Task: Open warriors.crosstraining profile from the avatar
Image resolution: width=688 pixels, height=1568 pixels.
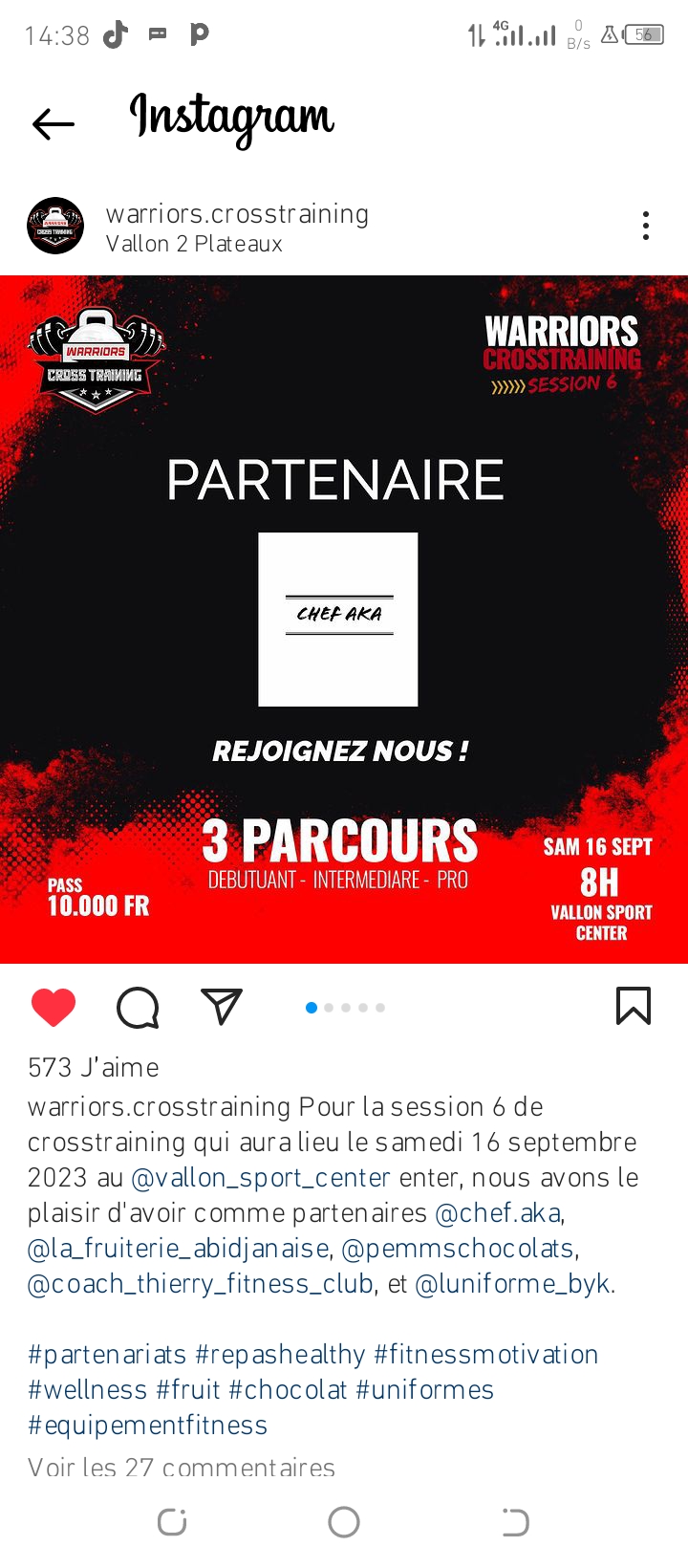Action: point(55,226)
